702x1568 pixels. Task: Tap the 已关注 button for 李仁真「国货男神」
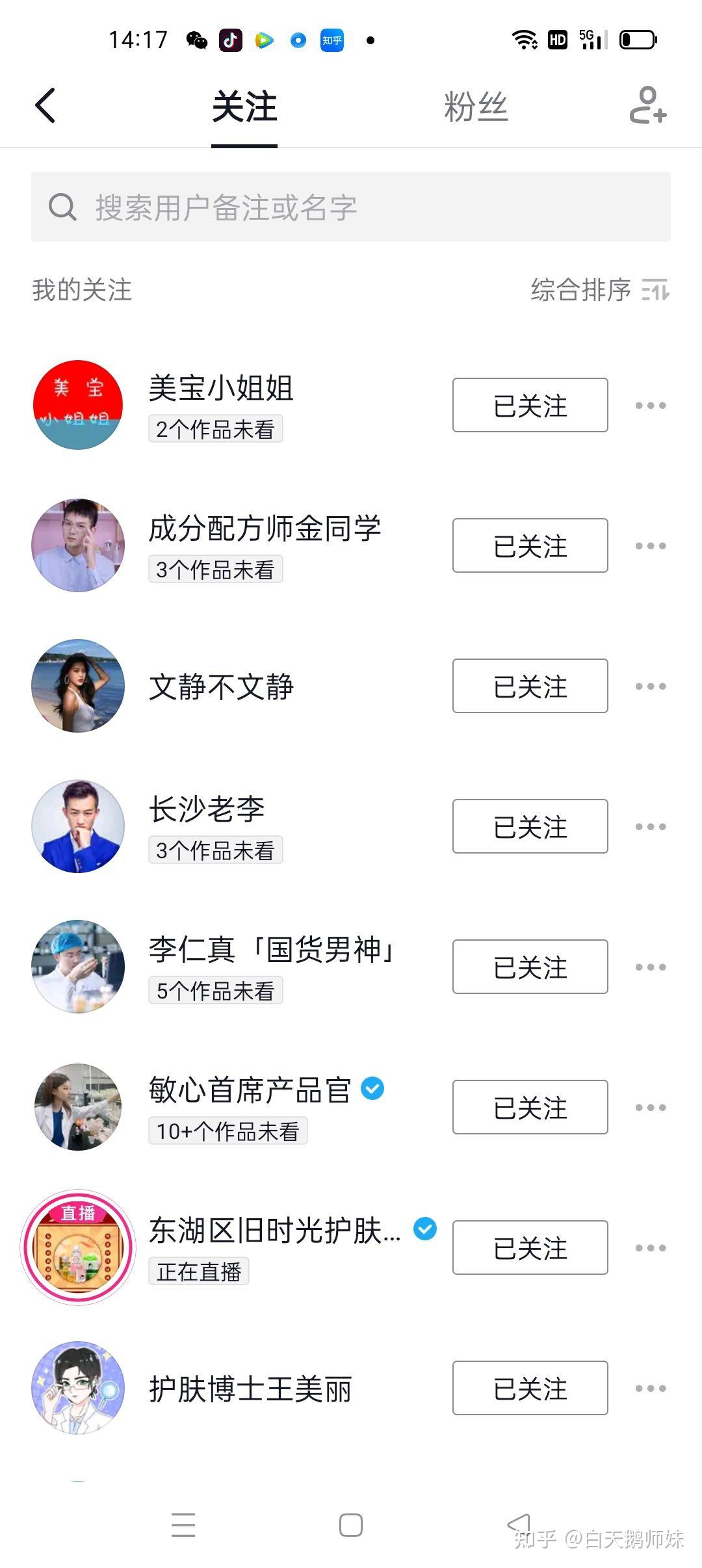[x=530, y=967]
